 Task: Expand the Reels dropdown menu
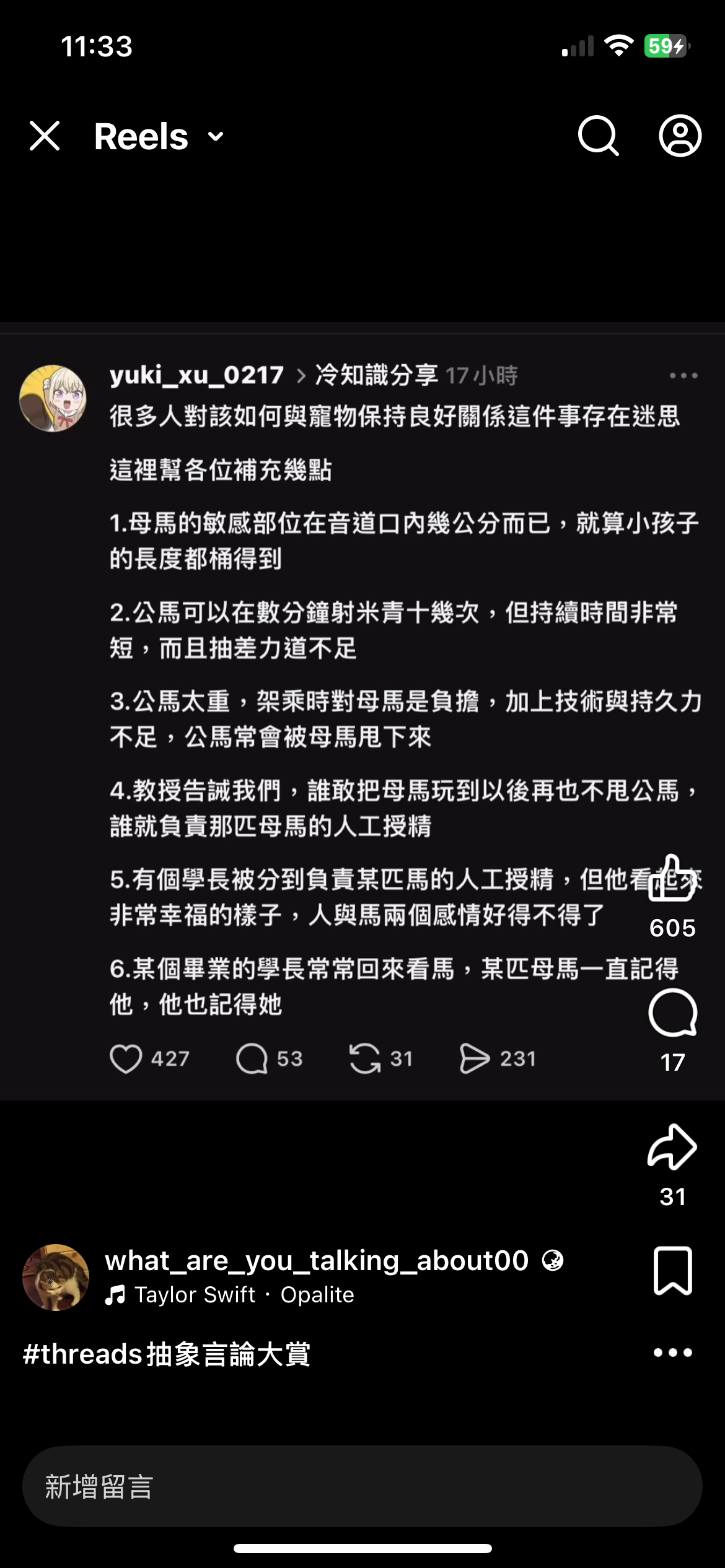click(x=215, y=136)
